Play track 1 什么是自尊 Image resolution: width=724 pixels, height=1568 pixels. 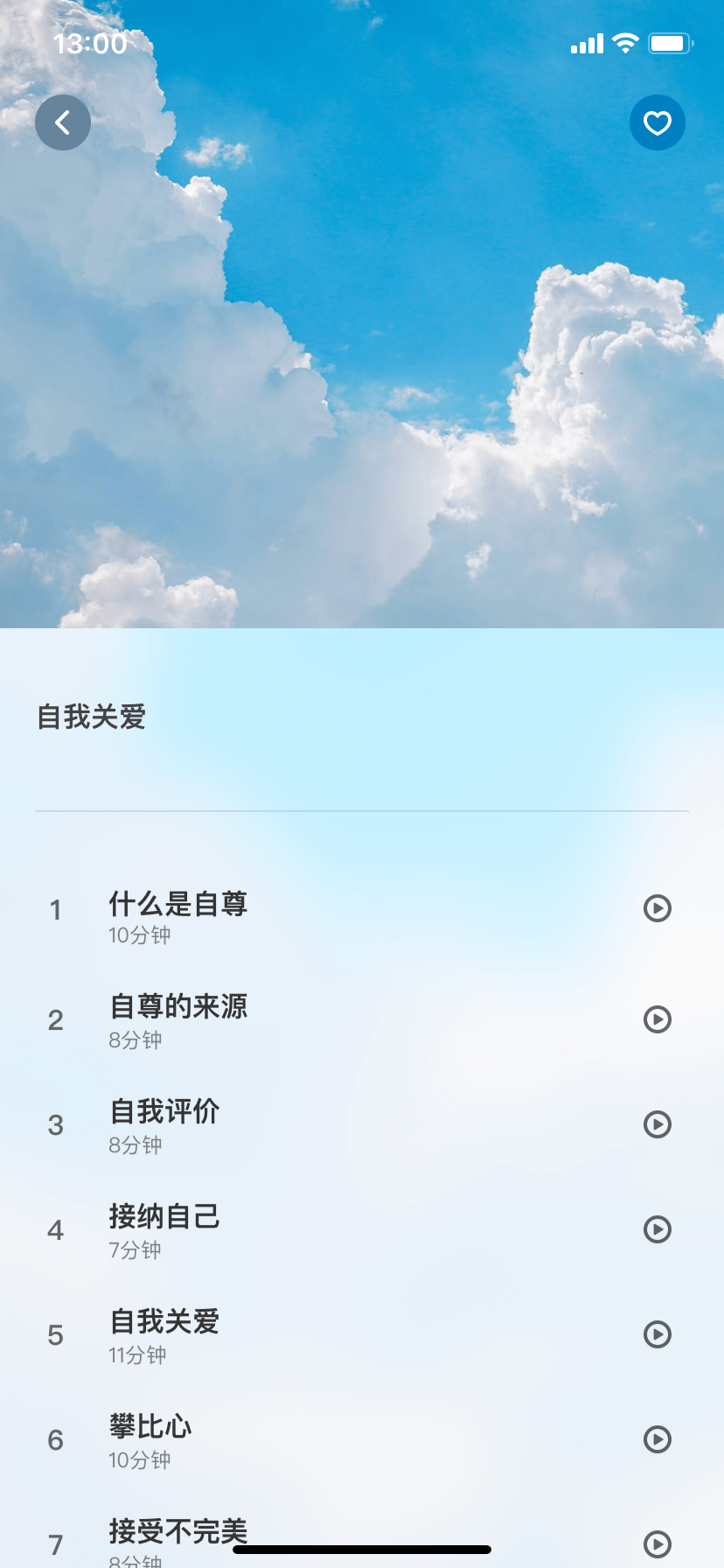[657, 909]
